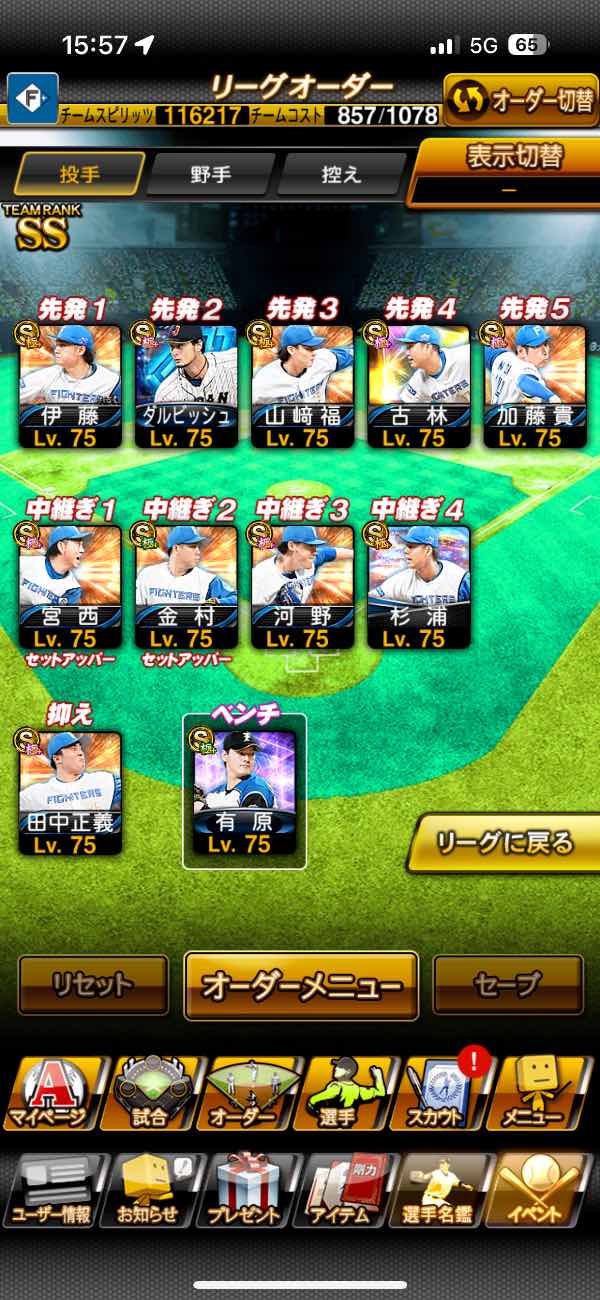Open the オーダーメニュー
The height and width of the screenshot is (1300, 600).
point(301,985)
